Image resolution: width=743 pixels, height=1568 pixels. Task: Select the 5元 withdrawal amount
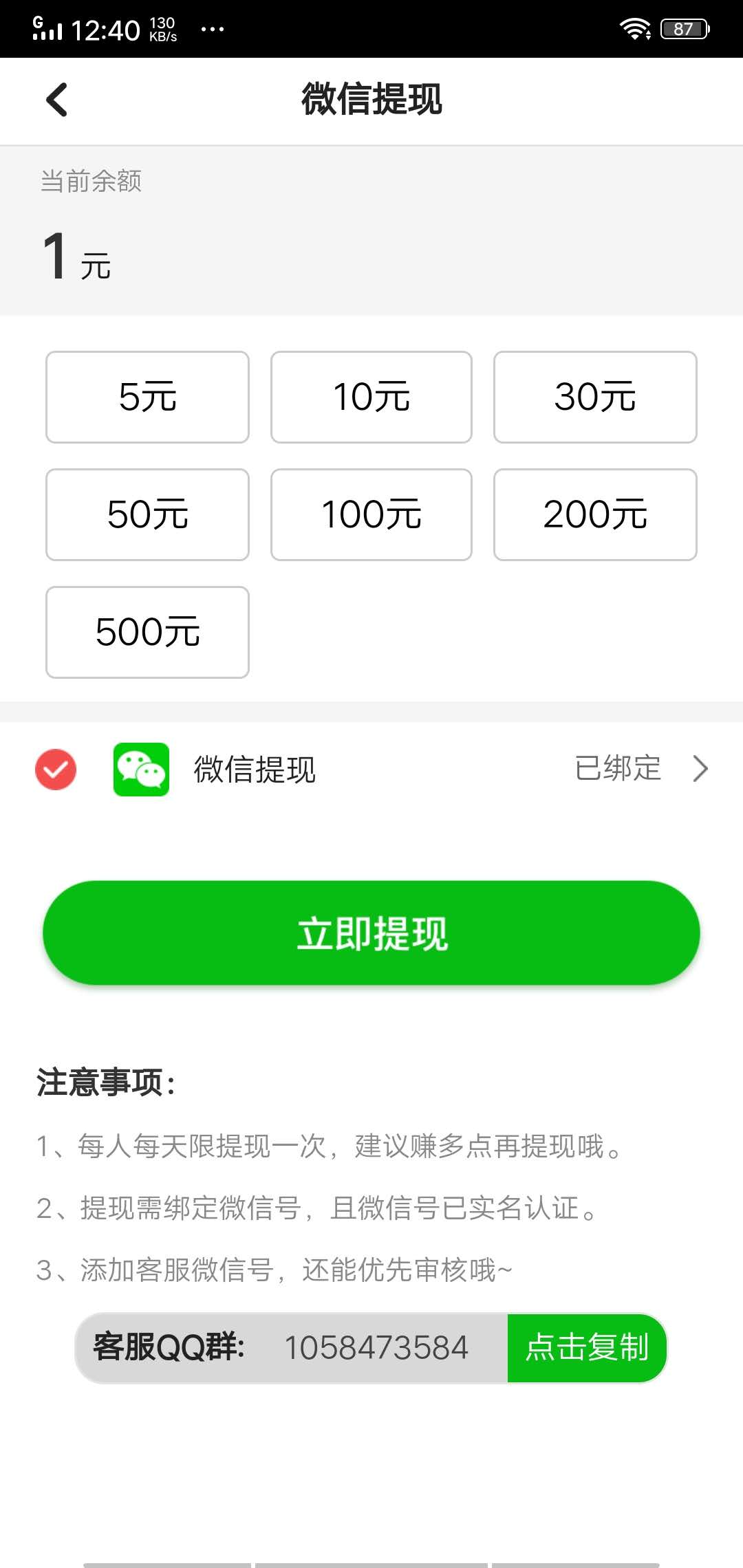tap(147, 396)
